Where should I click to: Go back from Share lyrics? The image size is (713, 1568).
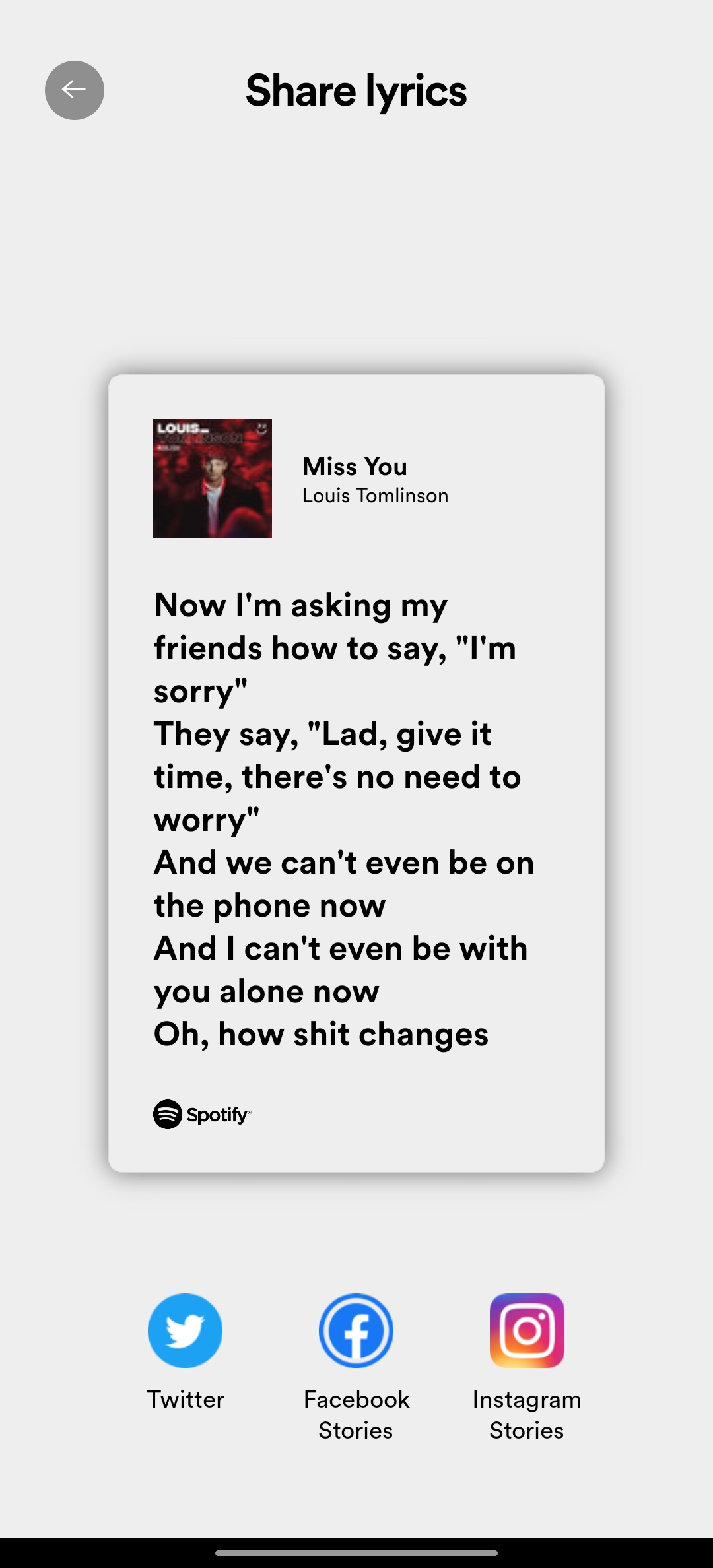click(x=75, y=90)
